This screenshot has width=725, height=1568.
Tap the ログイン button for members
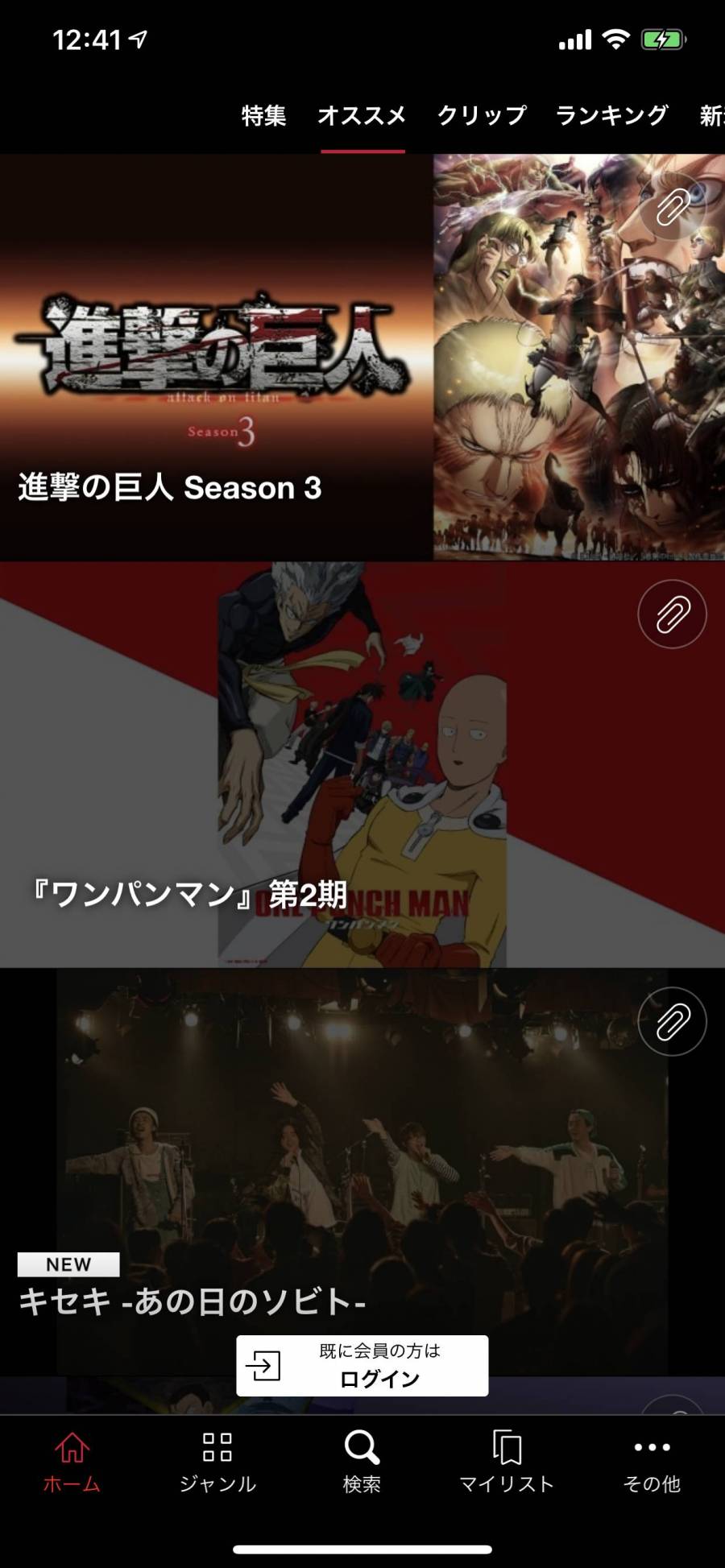pyautogui.click(x=362, y=1366)
